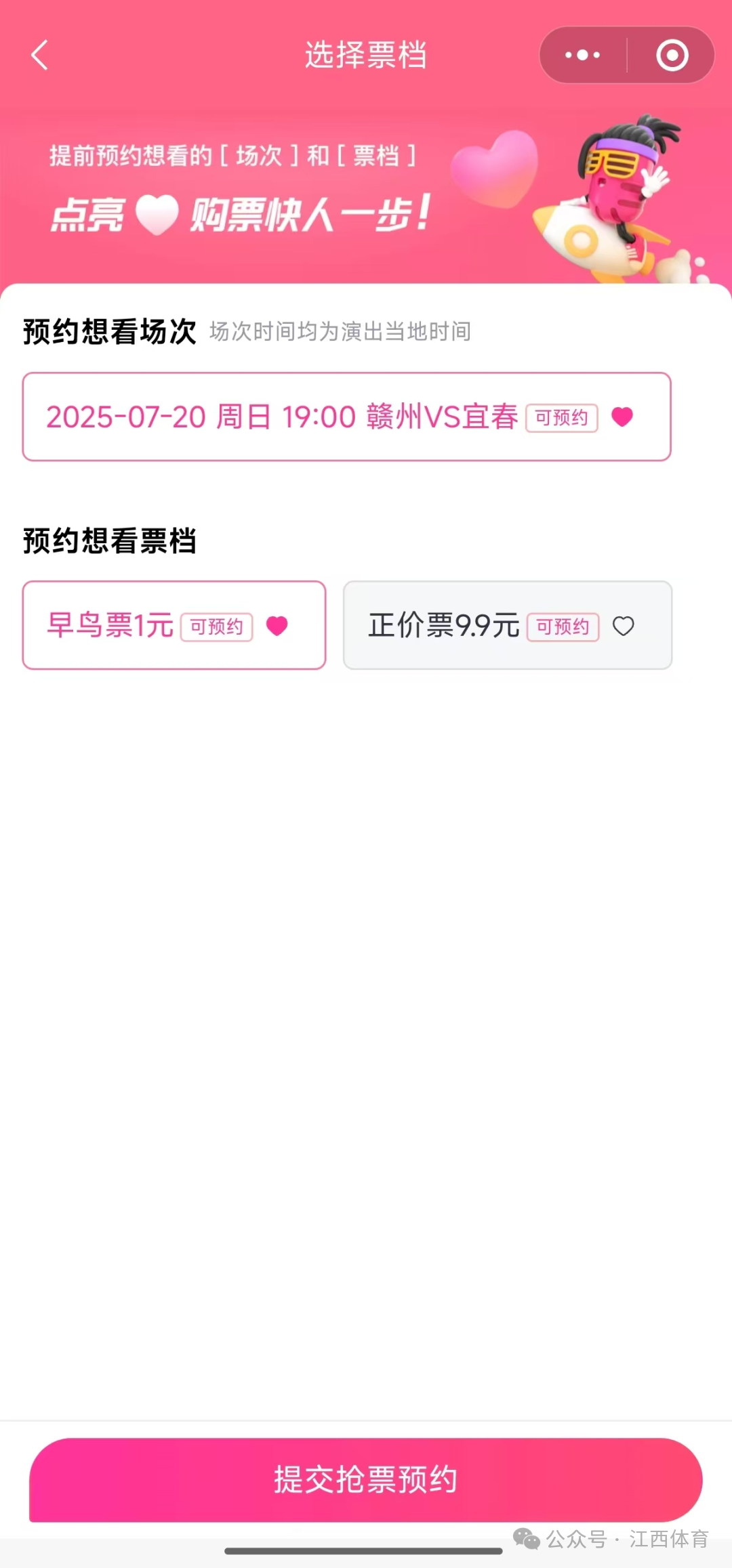This screenshot has width=732, height=1568.
Task: Submit with 提交抢票预约 button
Action: (366, 1480)
